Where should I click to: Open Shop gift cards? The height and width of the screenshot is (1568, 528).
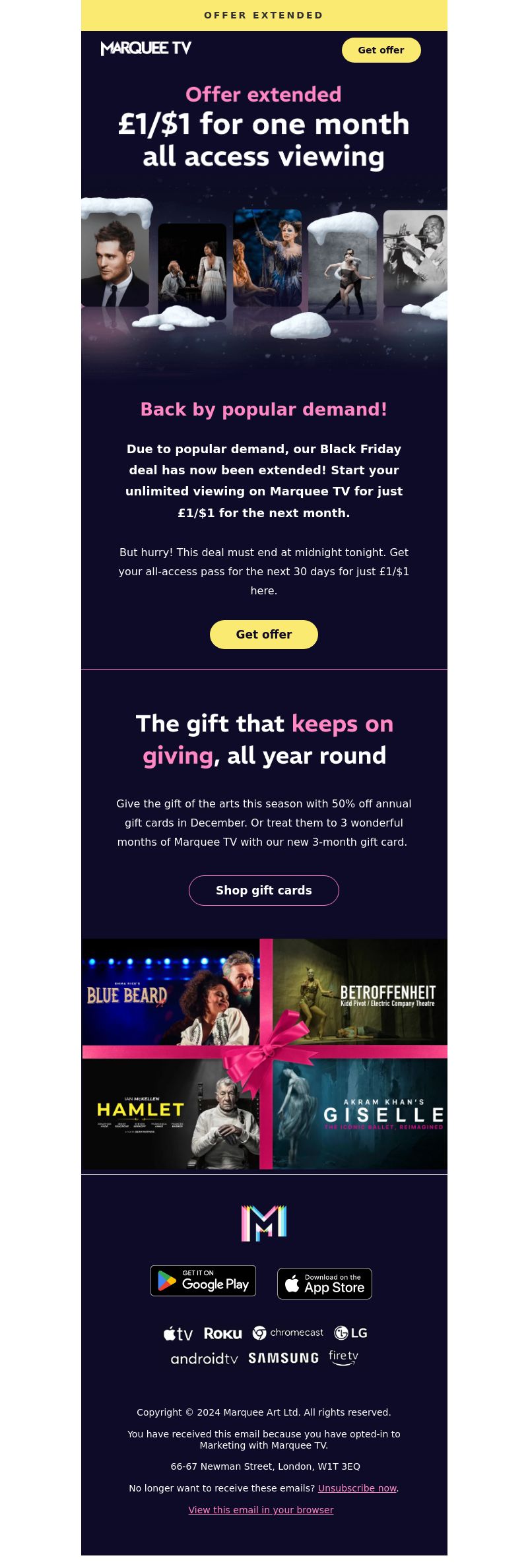[263, 890]
